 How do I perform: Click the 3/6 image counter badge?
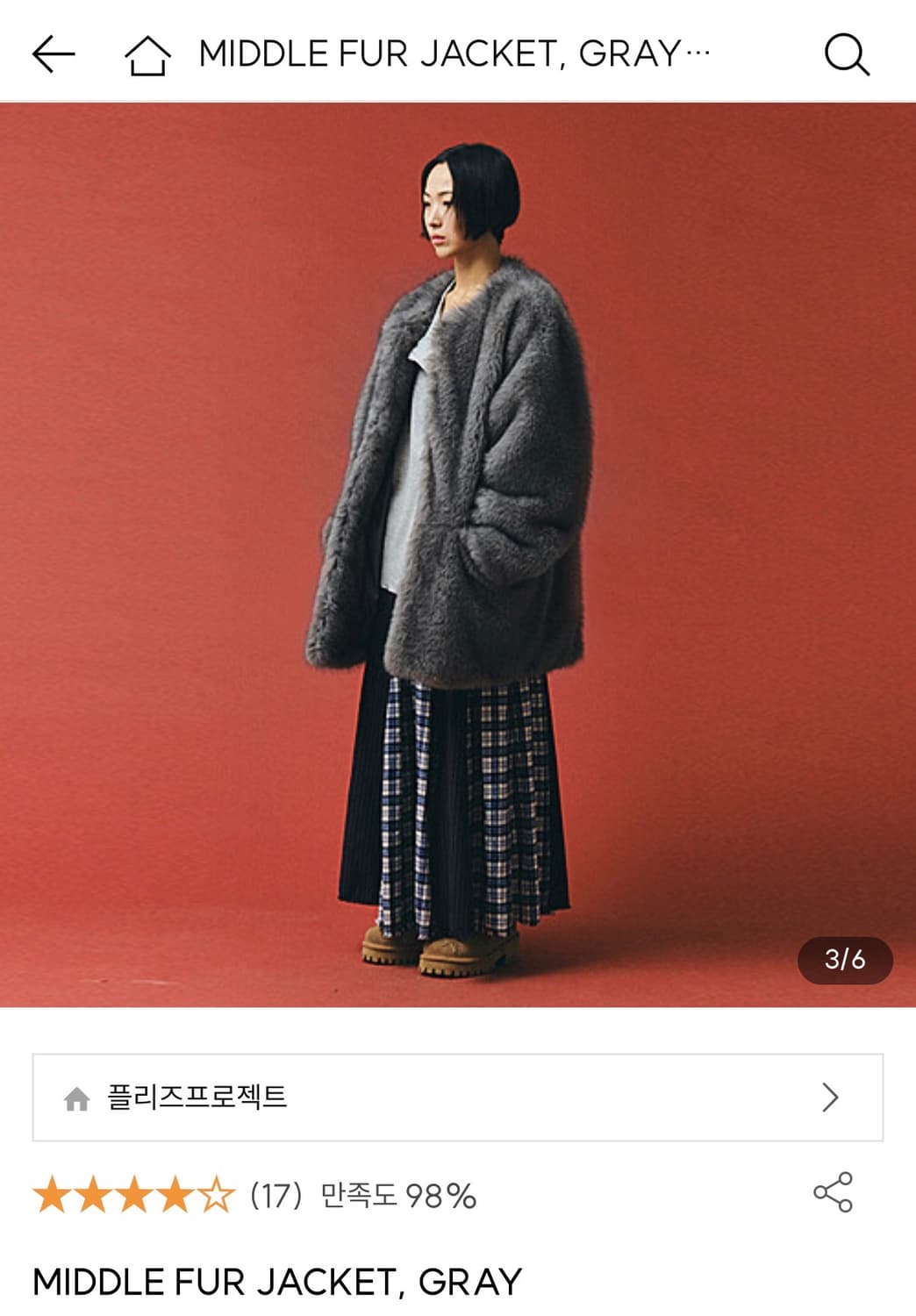point(844,961)
